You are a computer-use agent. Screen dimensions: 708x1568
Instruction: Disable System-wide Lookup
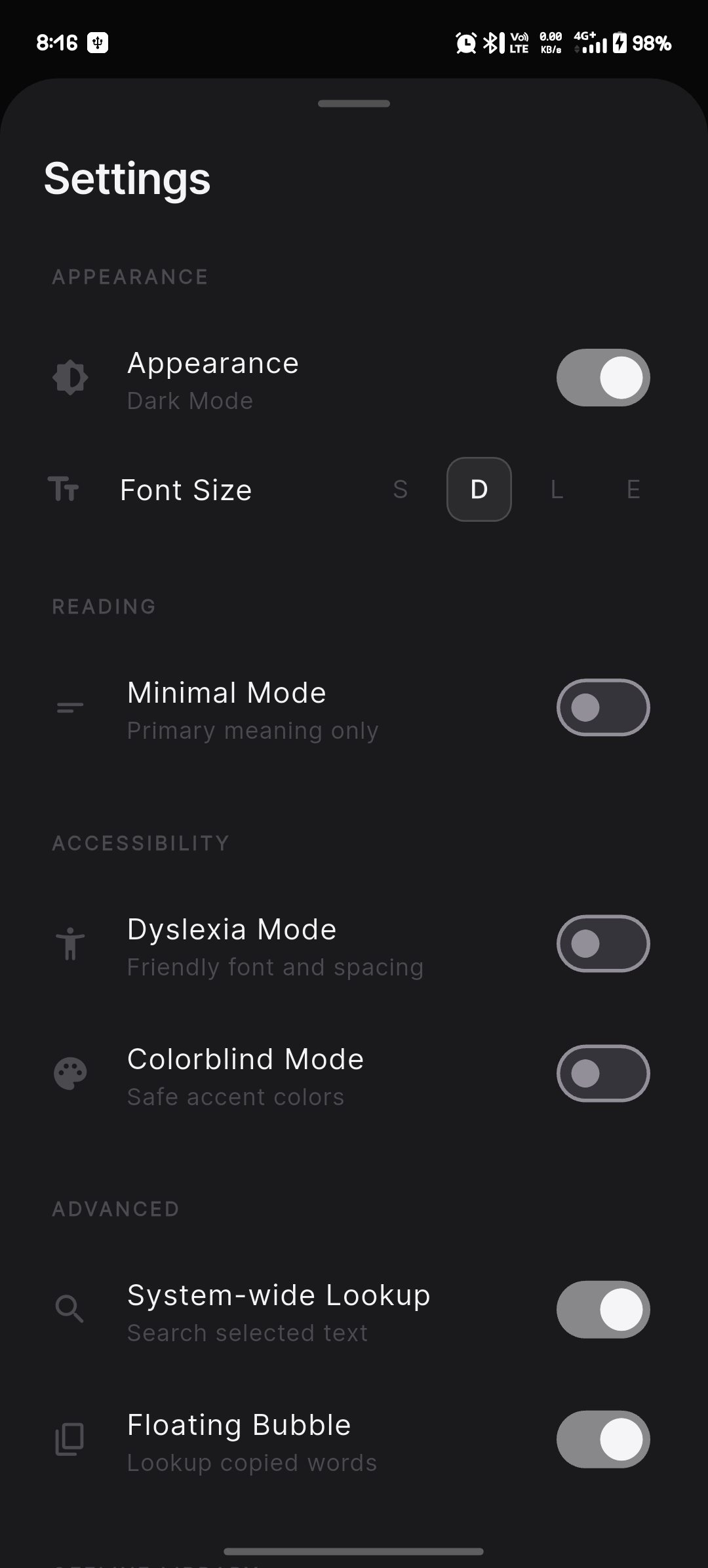[x=603, y=1309]
